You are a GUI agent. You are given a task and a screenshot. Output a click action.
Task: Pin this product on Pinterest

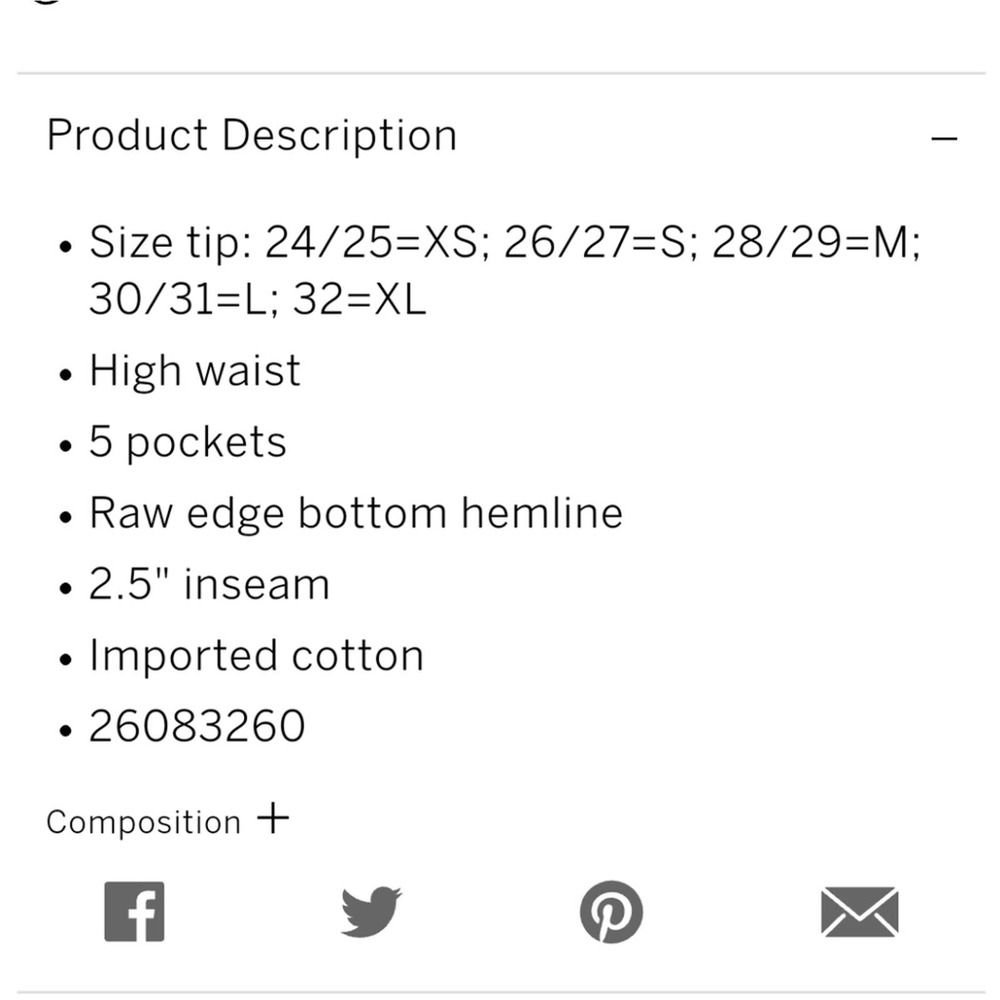tap(611, 911)
